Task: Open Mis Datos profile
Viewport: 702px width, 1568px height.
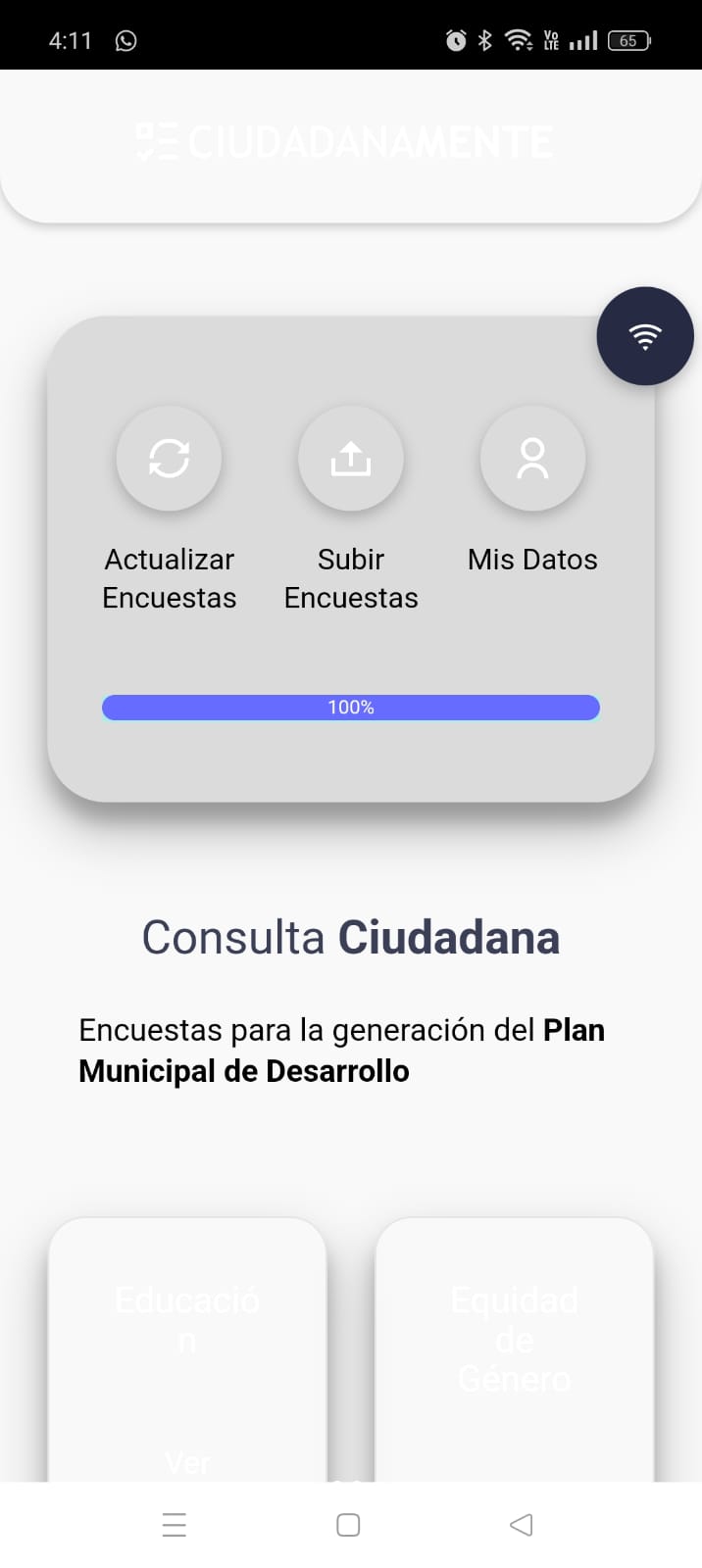Action: (532, 459)
